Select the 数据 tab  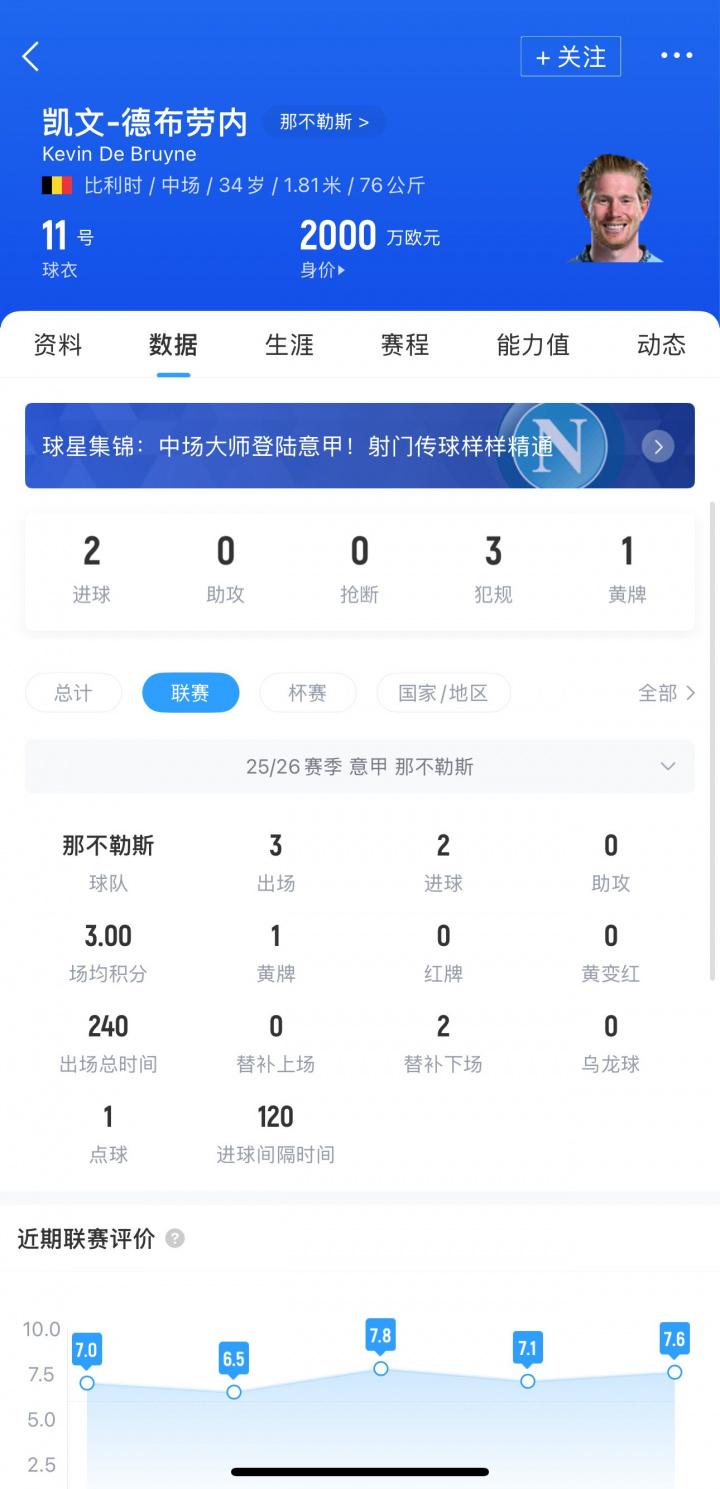pos(173,345)
